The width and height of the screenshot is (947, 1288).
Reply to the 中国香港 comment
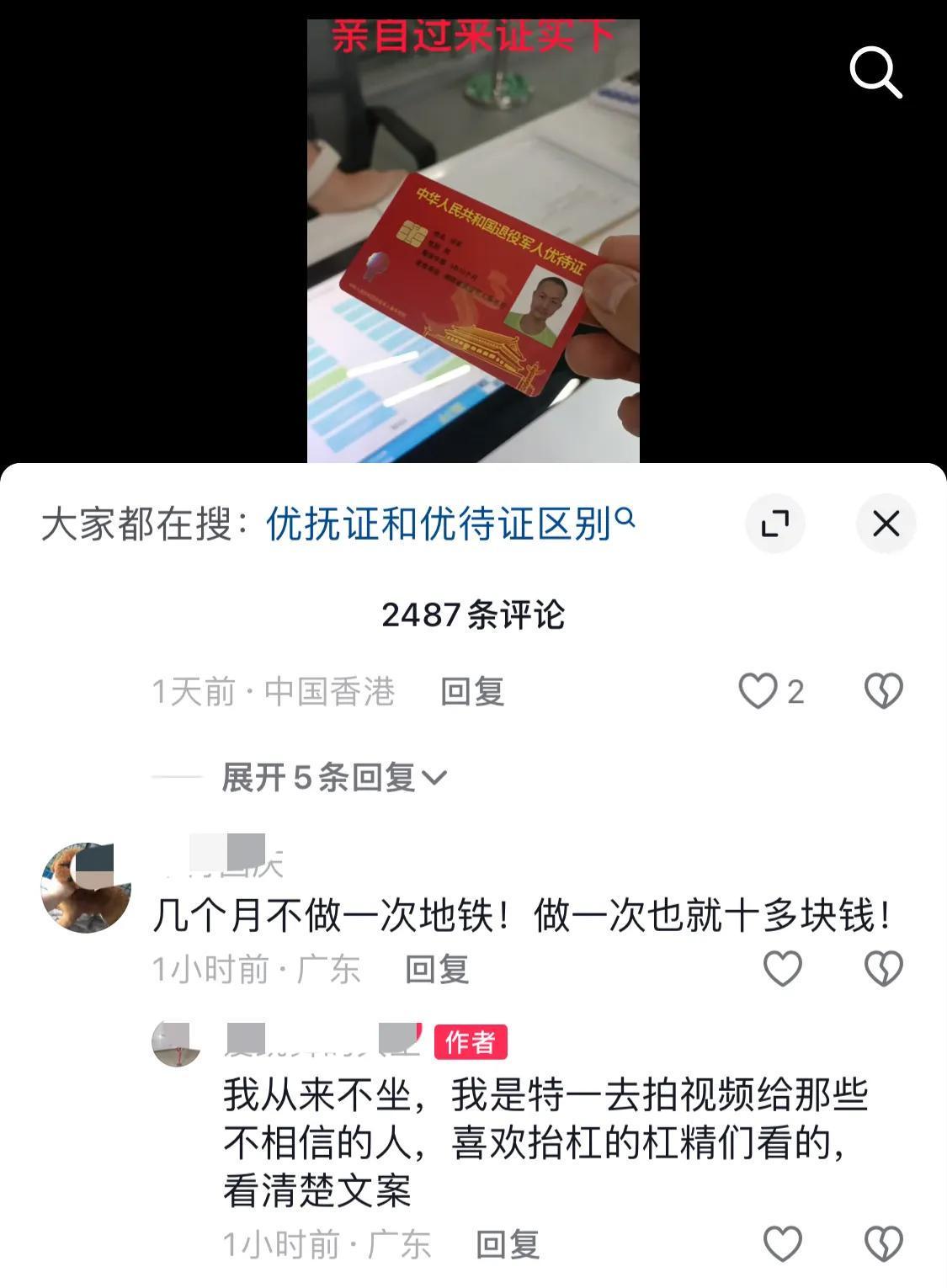tap(472, 692)
